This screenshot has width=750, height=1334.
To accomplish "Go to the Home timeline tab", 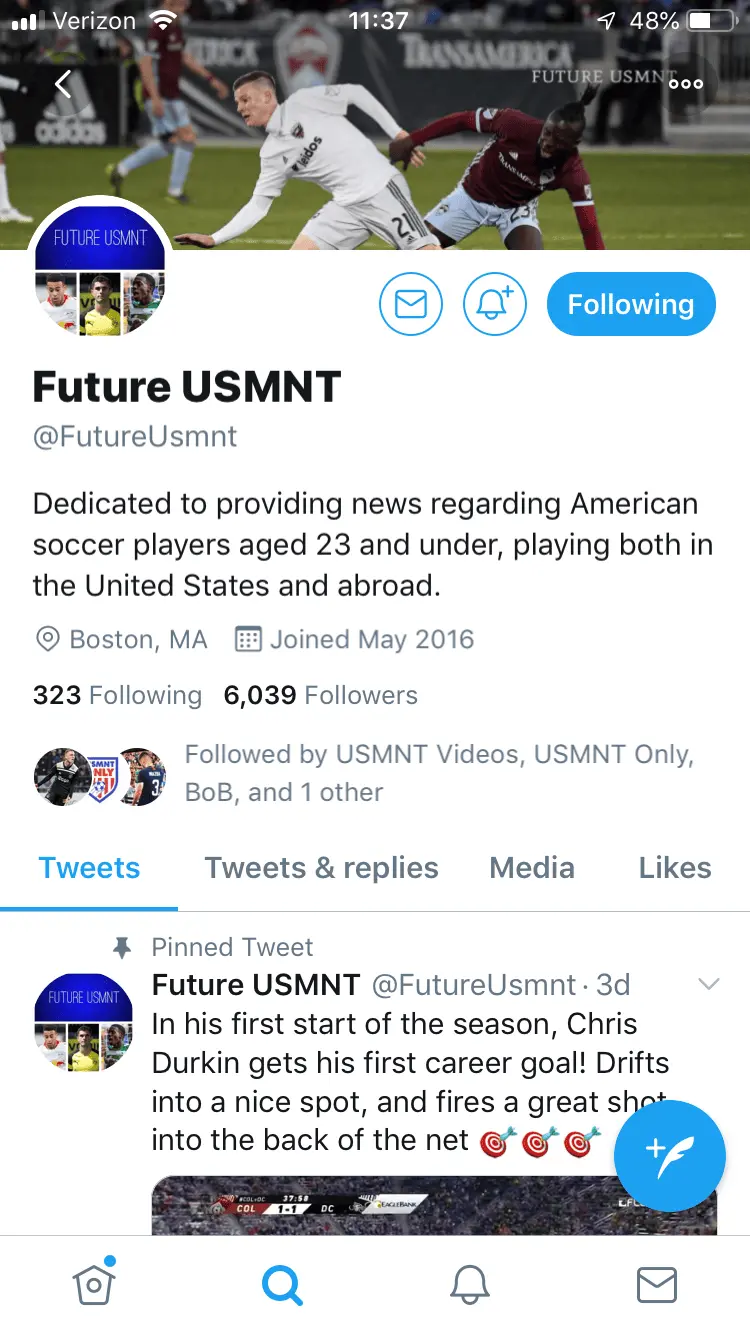I will [x=94, y=1284].
